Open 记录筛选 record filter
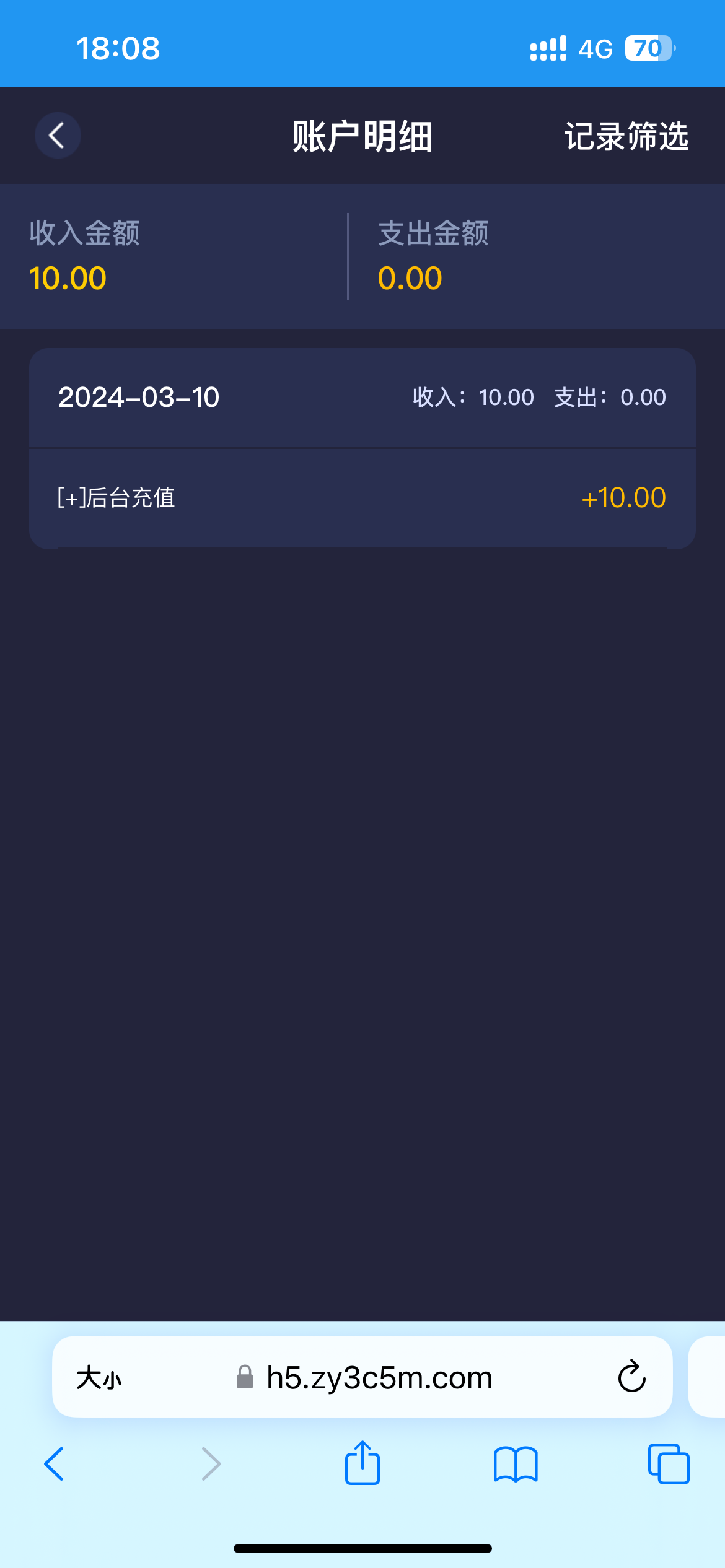725x1568 pixels. click(626, 136)
